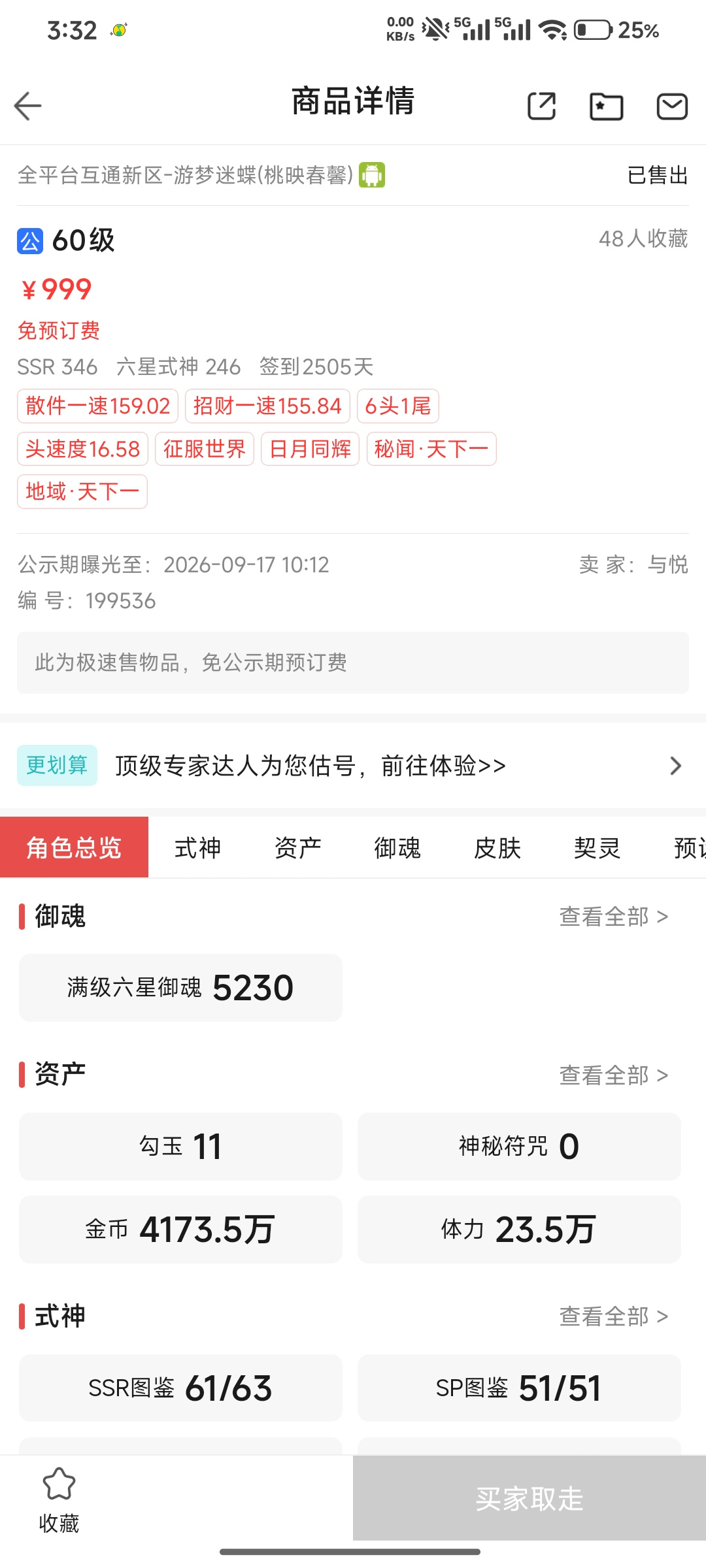
Task: Switch to the 角色总览 tab
Action: coord(74,847)
